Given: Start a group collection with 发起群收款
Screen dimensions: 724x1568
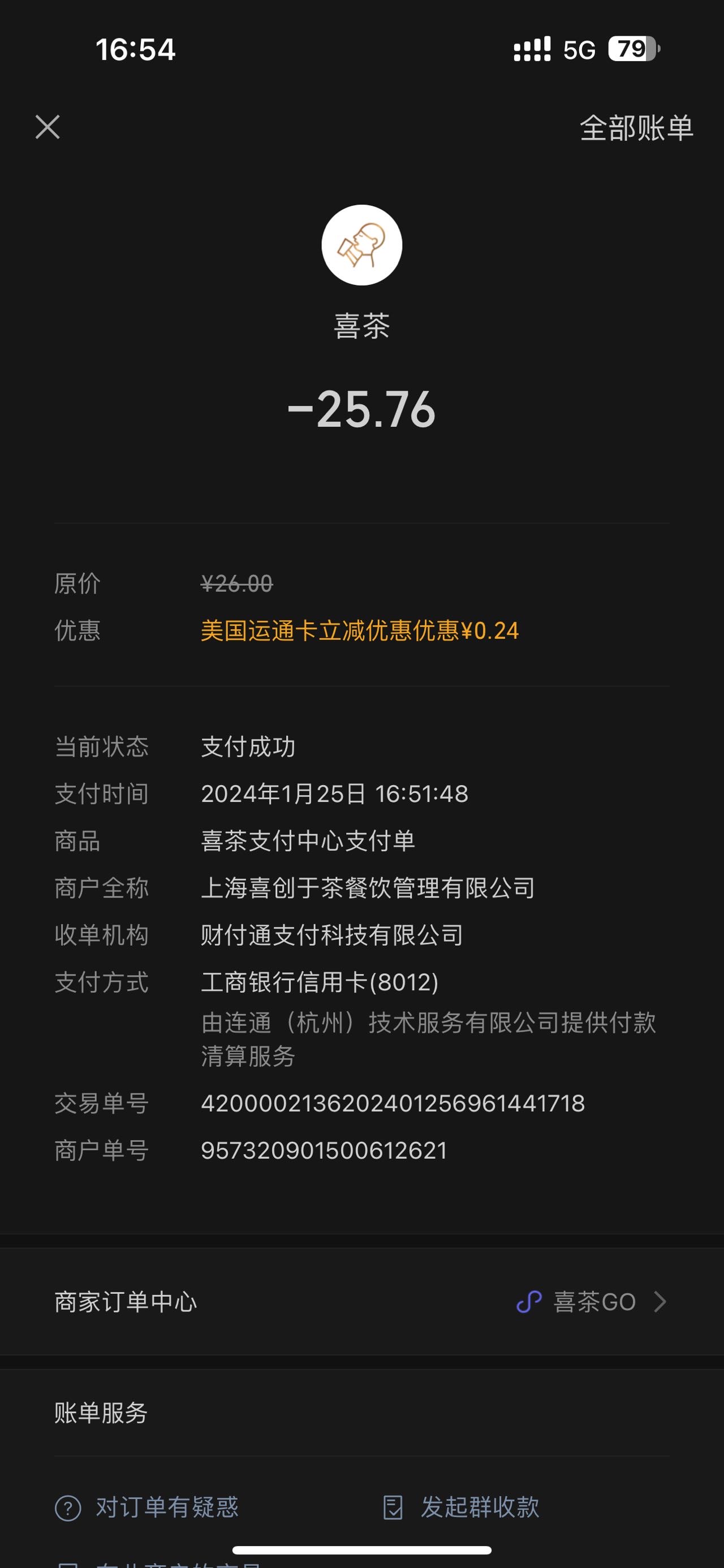Looking at the screenshot, I should point(461,1507).
